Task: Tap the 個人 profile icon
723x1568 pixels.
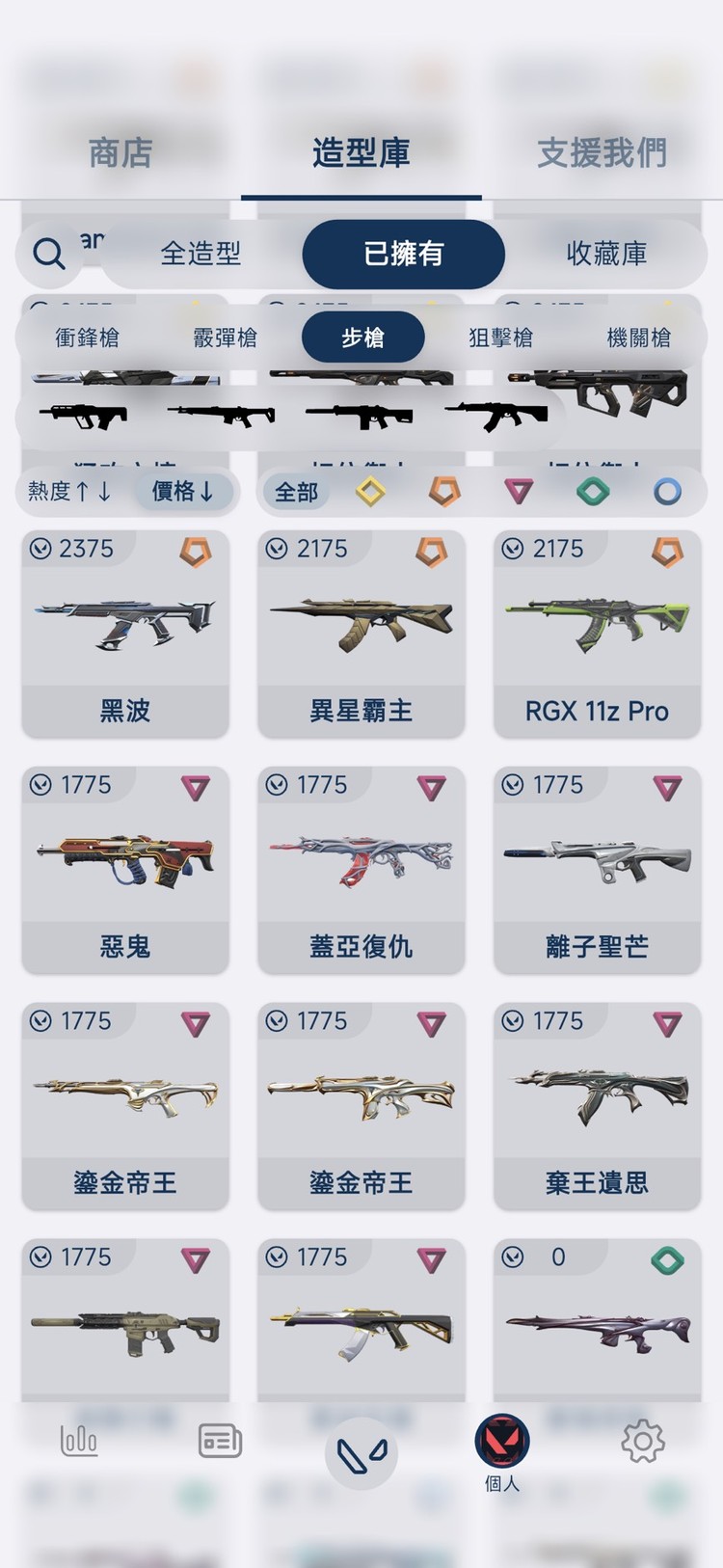Action: pos(500,1441)
